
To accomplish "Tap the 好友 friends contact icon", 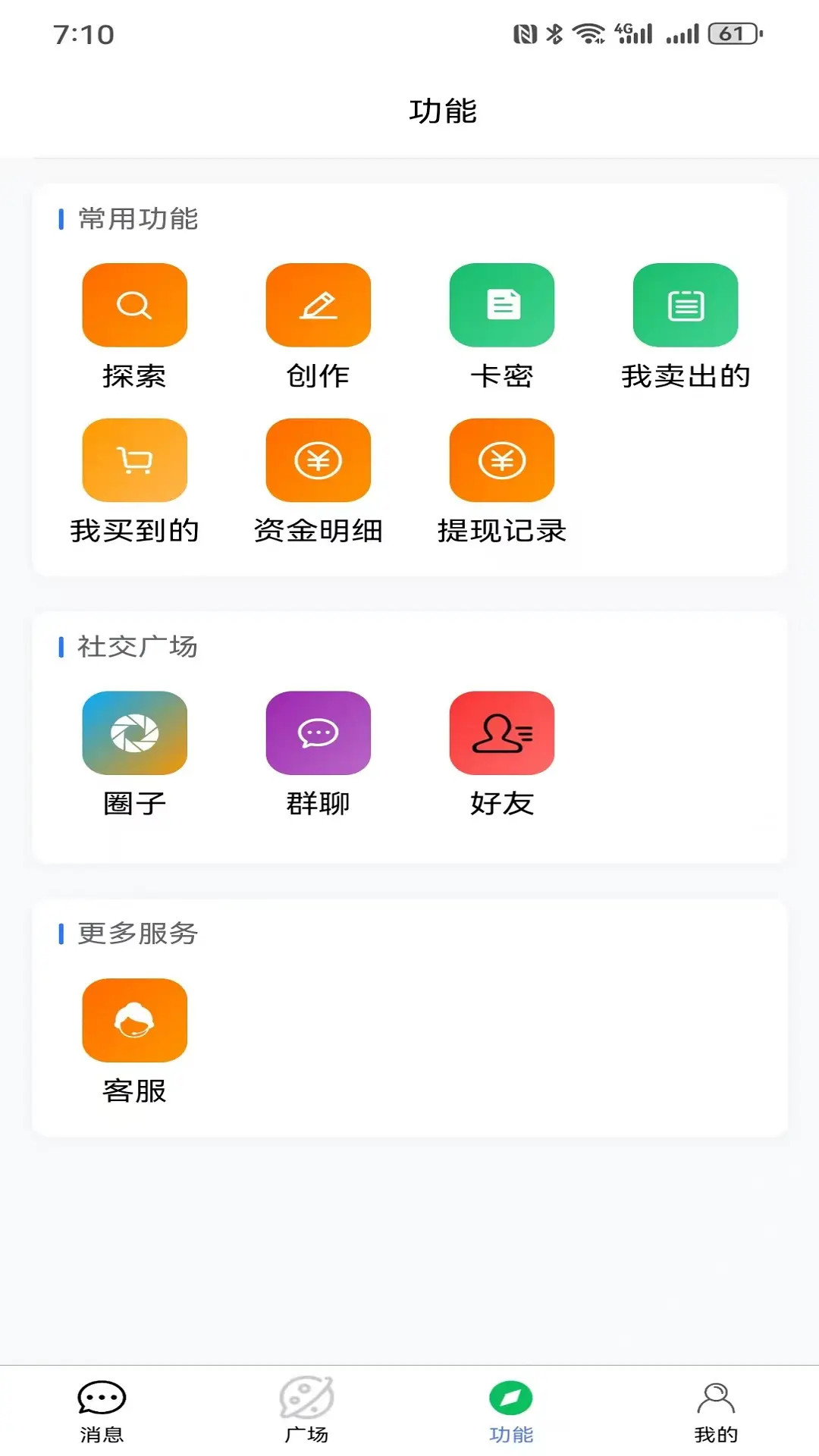I will pos(502,733).
